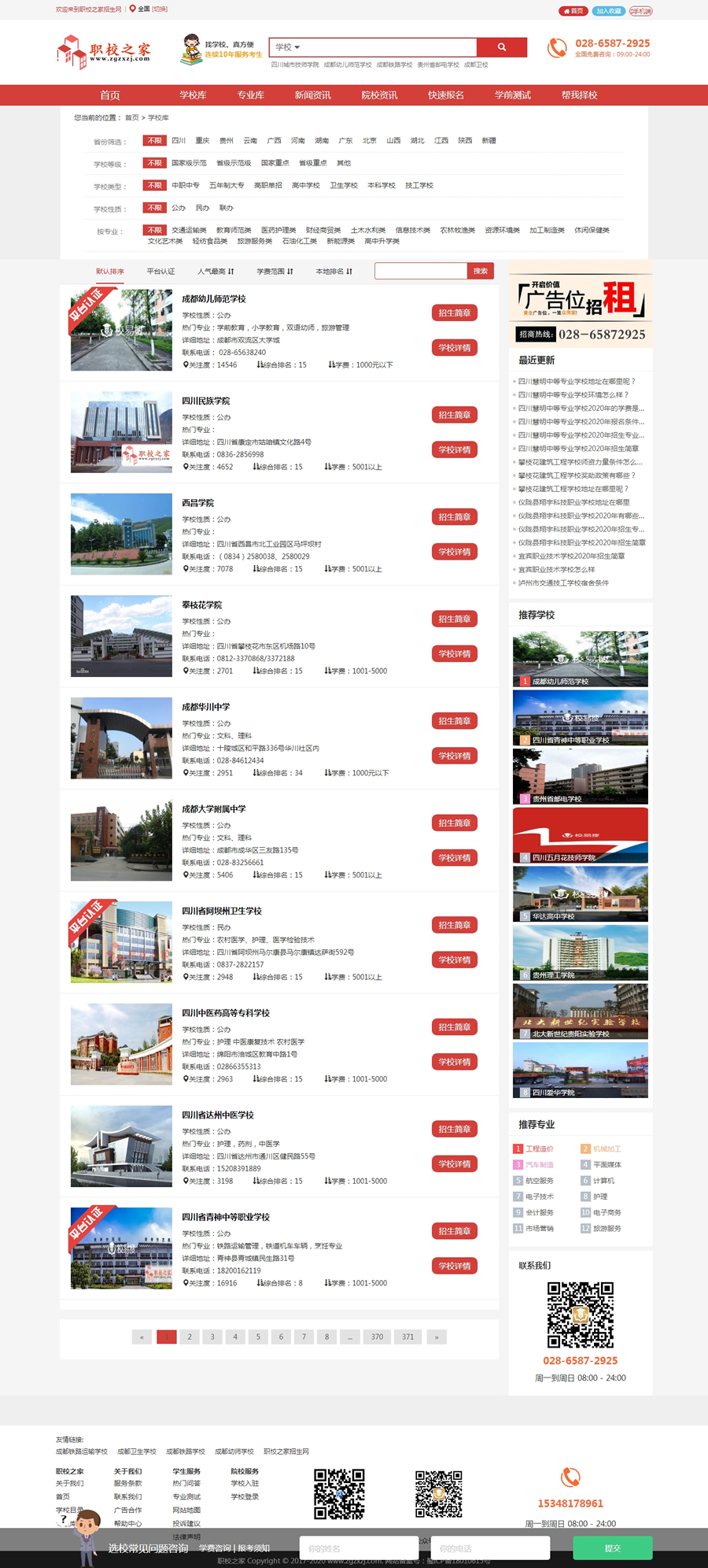
Task: Choose 民办 under school nature
Action: pos(202,208)
